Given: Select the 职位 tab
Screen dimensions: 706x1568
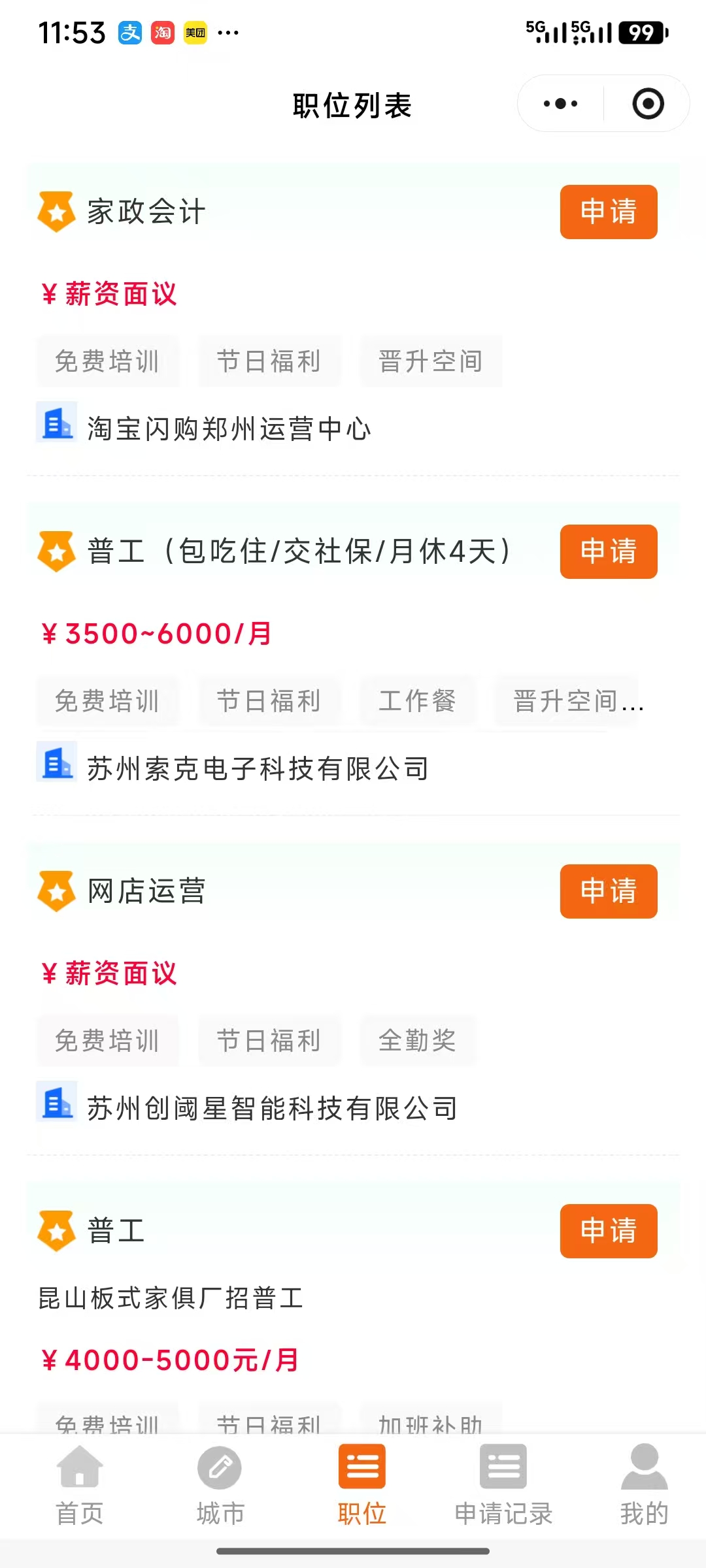Looking at the screenshot, I should pos(361,1484).
